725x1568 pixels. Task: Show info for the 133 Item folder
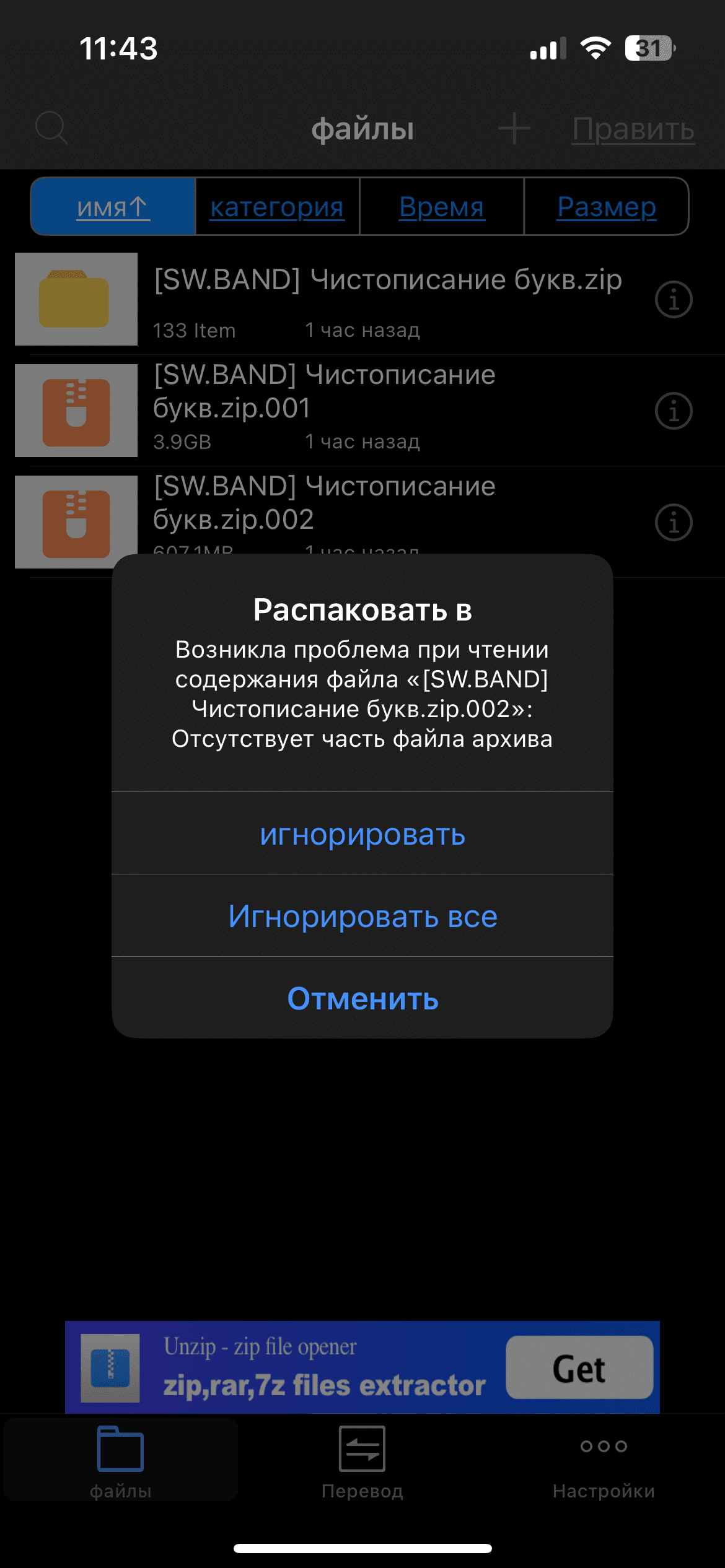pos(673,300)
